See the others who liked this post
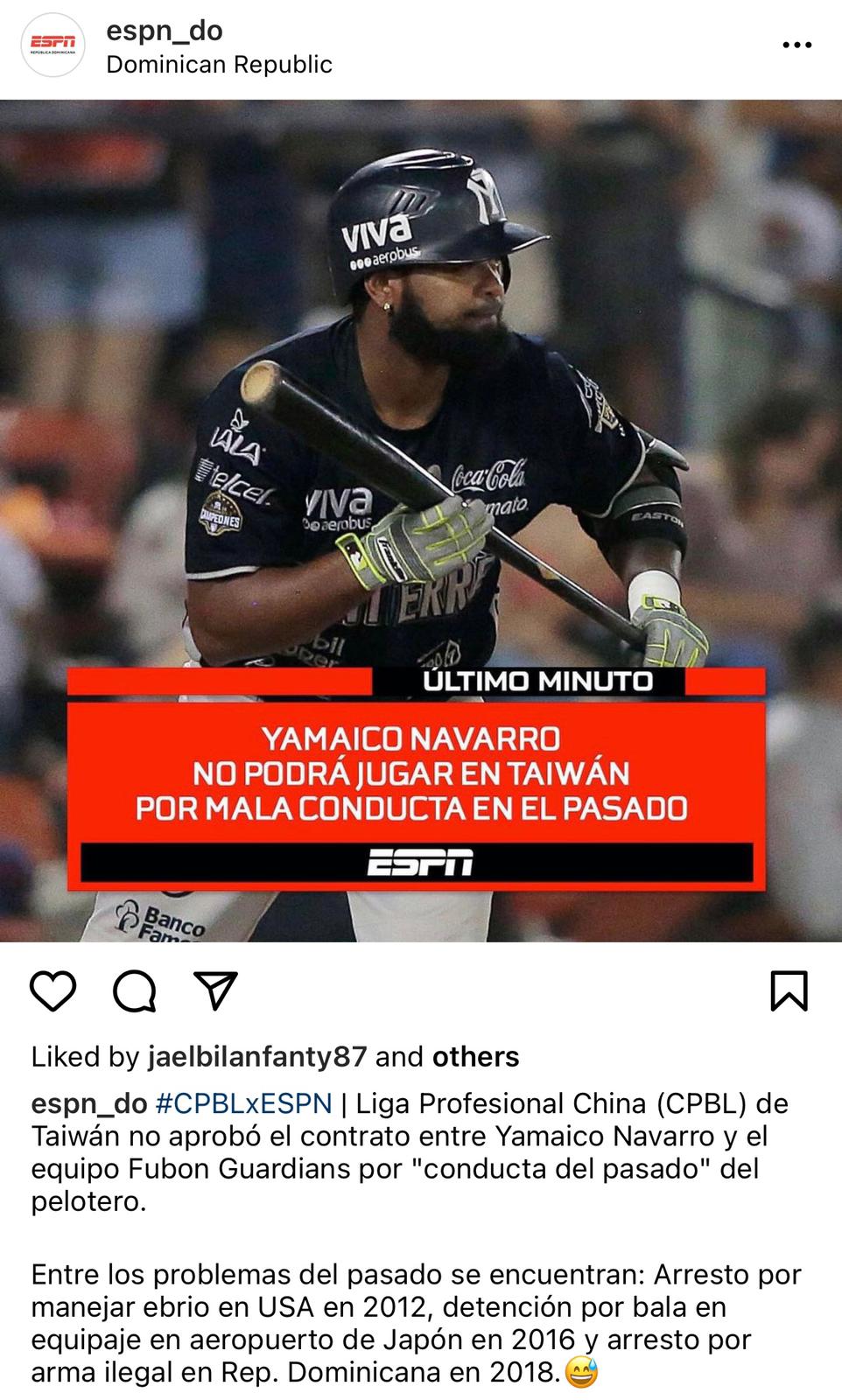Screen dimensions: 842x1400 coord(475,1057)
